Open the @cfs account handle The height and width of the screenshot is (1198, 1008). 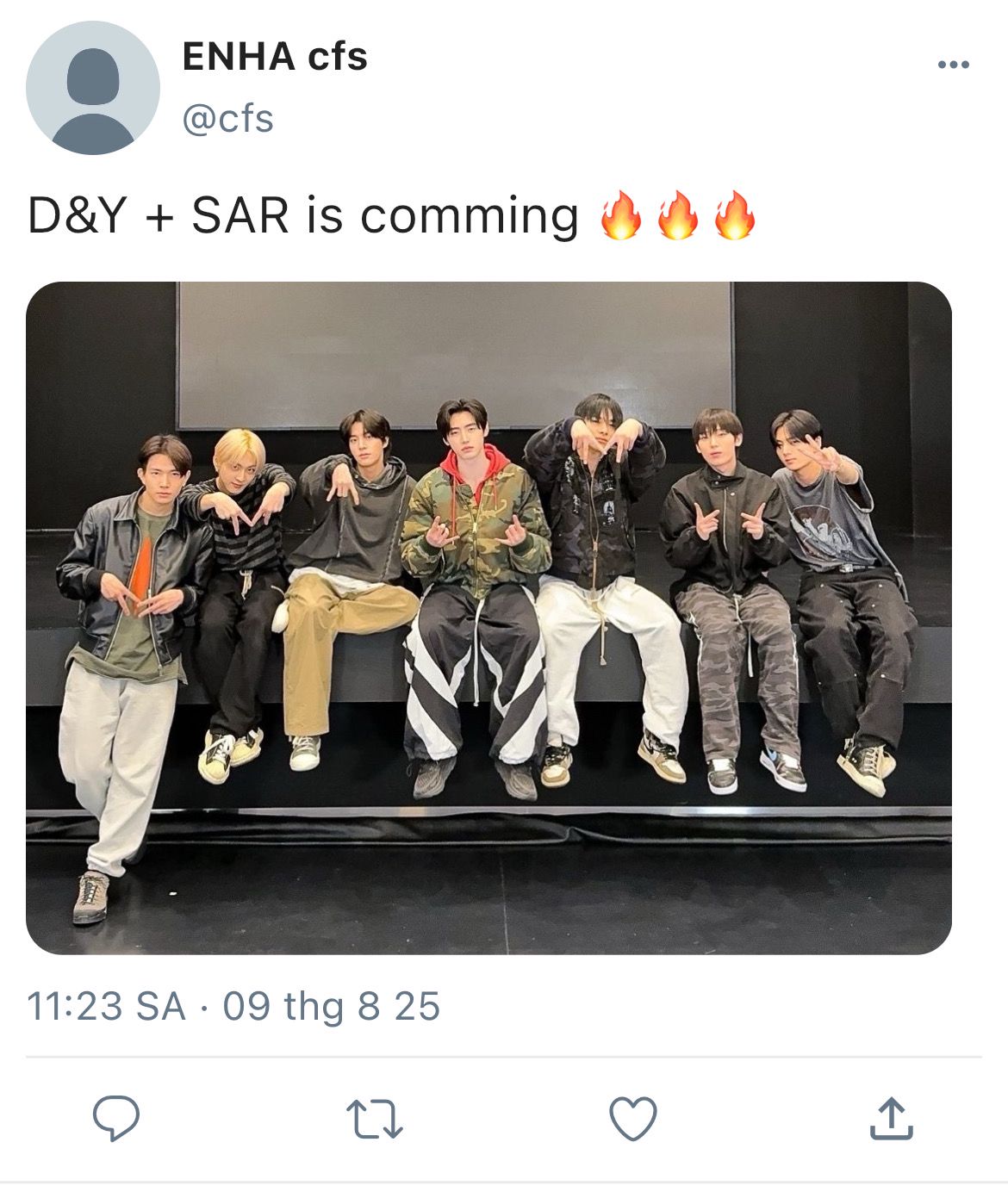point(227,119)
